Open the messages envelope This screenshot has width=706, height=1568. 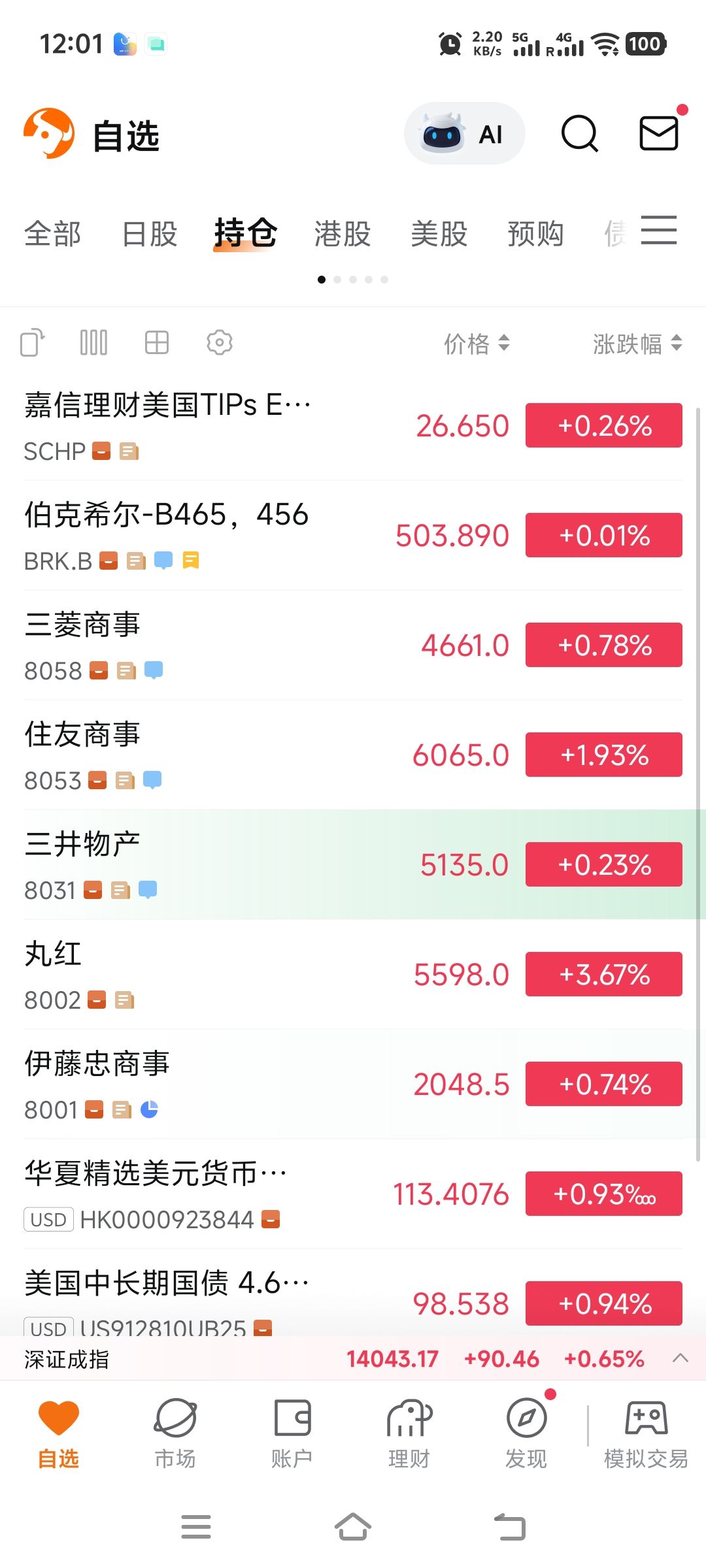click(658, 133)
